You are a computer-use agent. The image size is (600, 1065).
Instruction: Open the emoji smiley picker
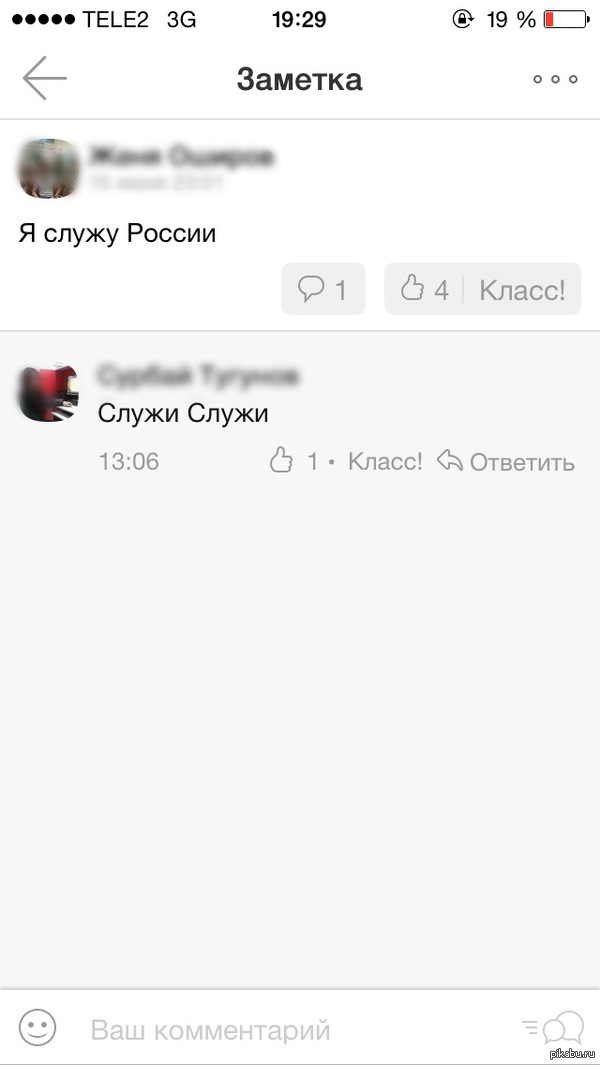point(38,1027)
